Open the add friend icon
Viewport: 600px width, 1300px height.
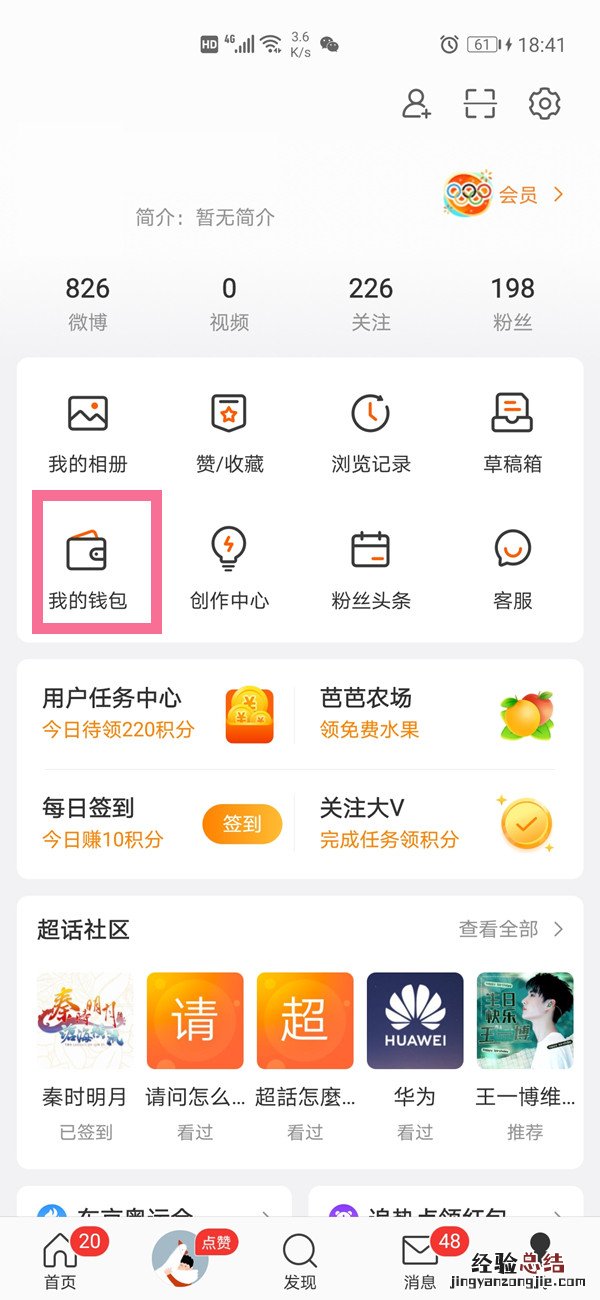coord(416,104)
